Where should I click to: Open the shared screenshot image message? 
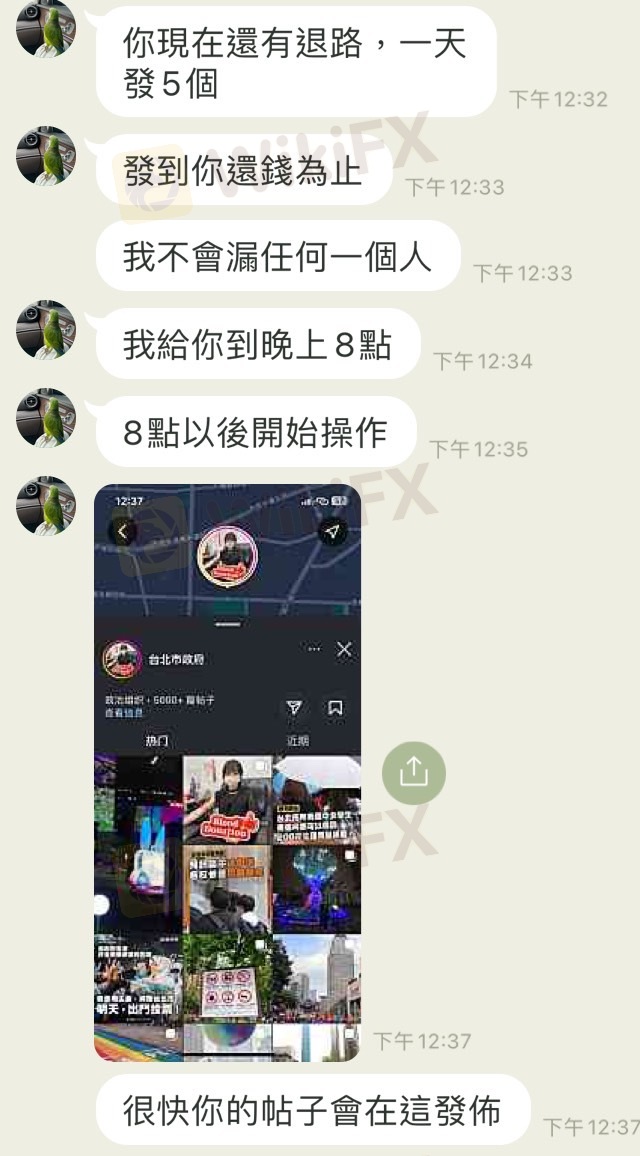click(227, 772)
